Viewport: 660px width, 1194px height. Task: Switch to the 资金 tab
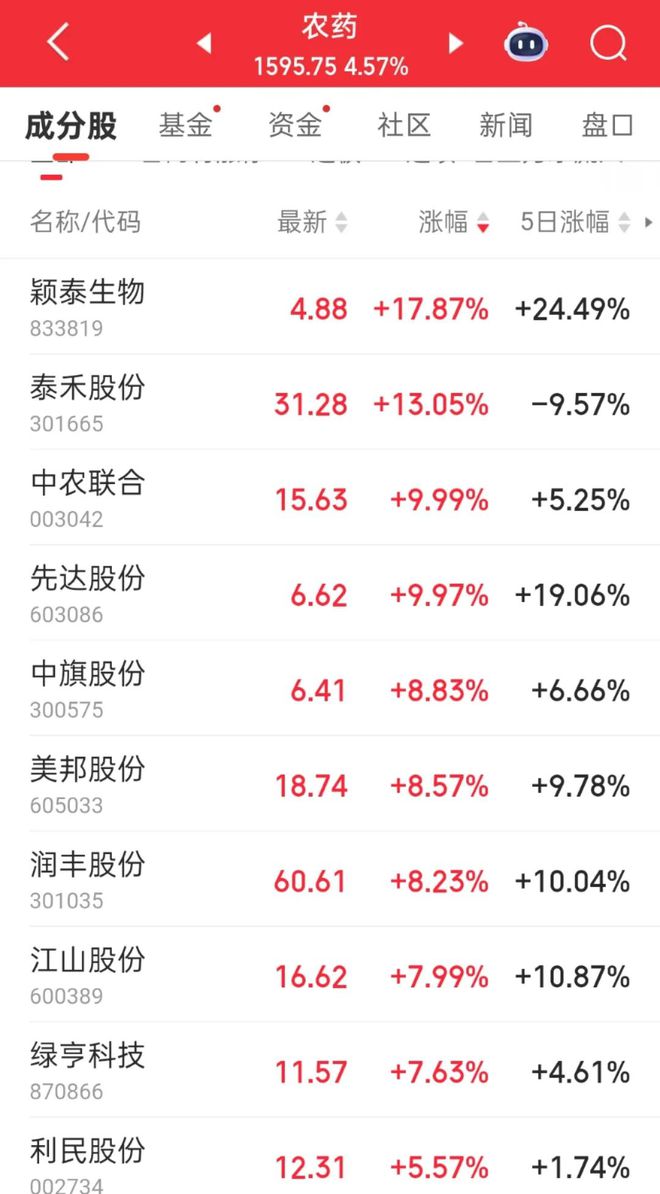point(295,125)
